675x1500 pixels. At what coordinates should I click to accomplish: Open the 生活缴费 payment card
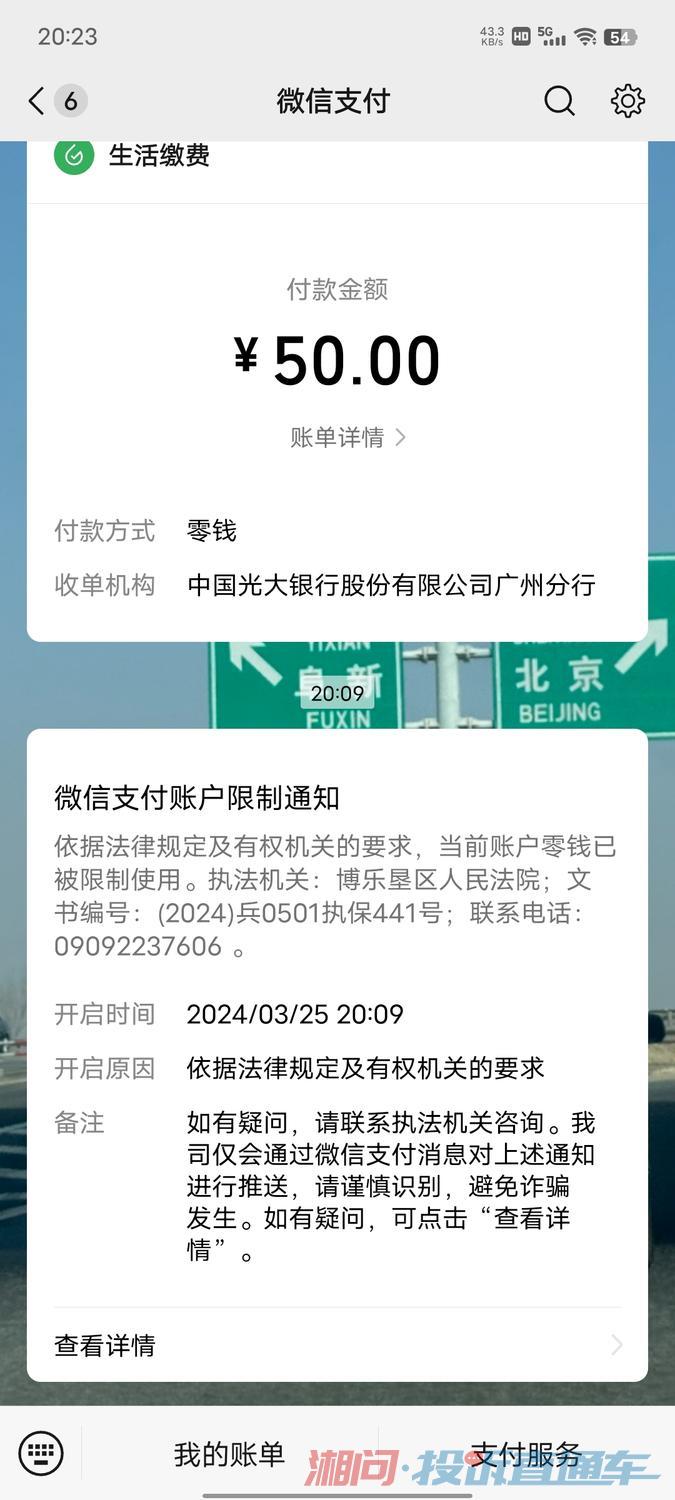click(x=159, y=156)
